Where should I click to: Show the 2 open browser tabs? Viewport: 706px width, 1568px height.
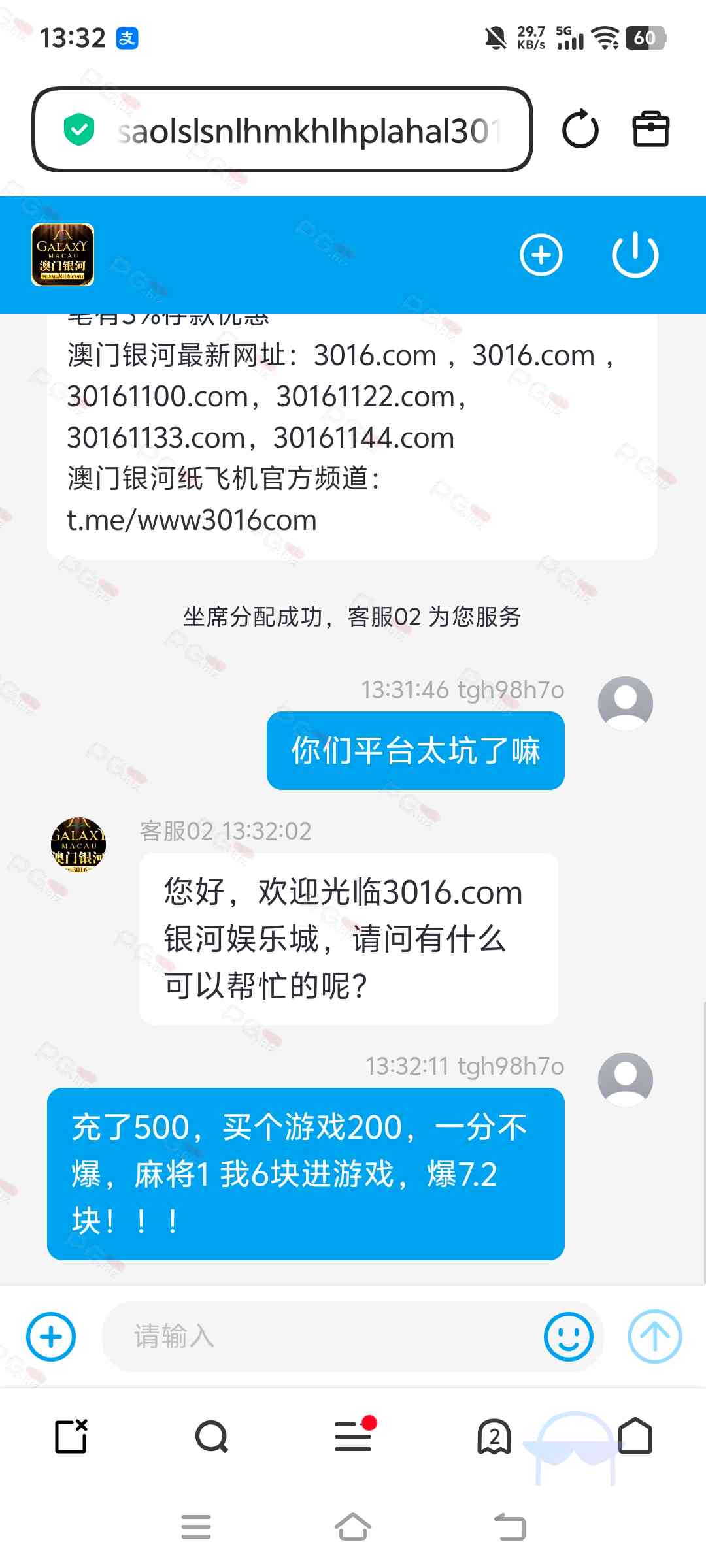pos(494,1437)
